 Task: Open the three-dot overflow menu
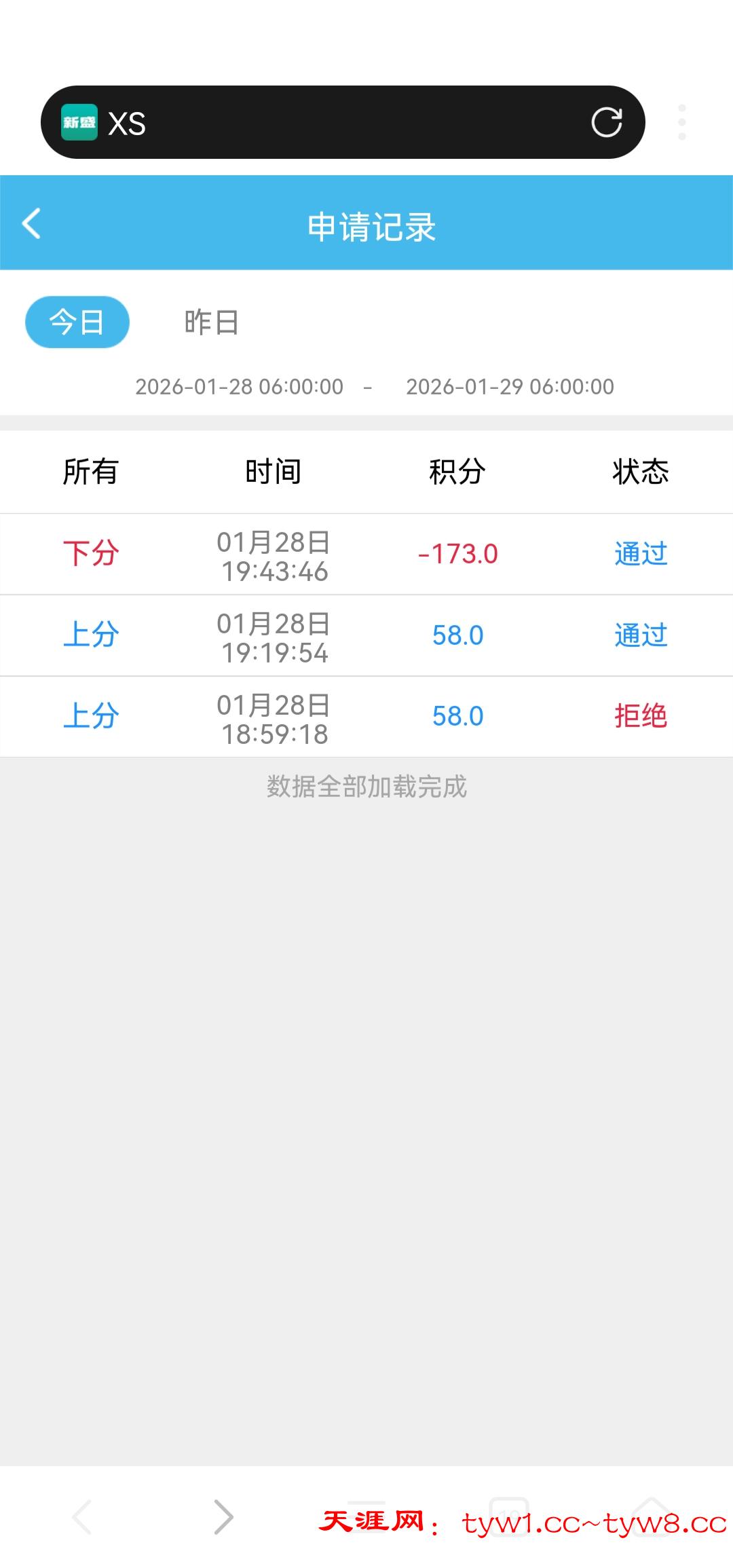tap(681, 123)
